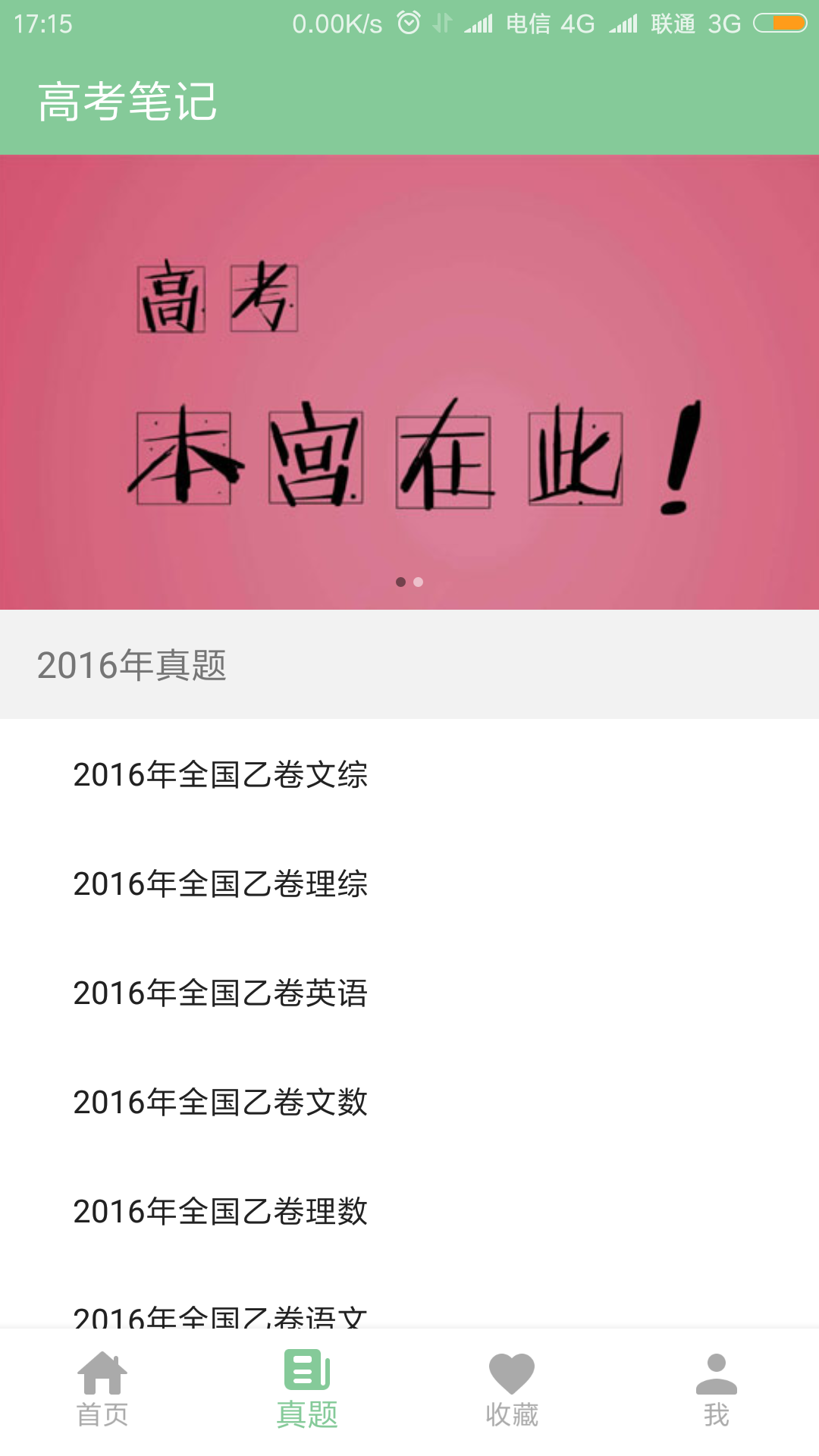Open the 2016年全国乙卷文数 paper
This screenshot has height=1456, width=819.
coord(220,1103)
